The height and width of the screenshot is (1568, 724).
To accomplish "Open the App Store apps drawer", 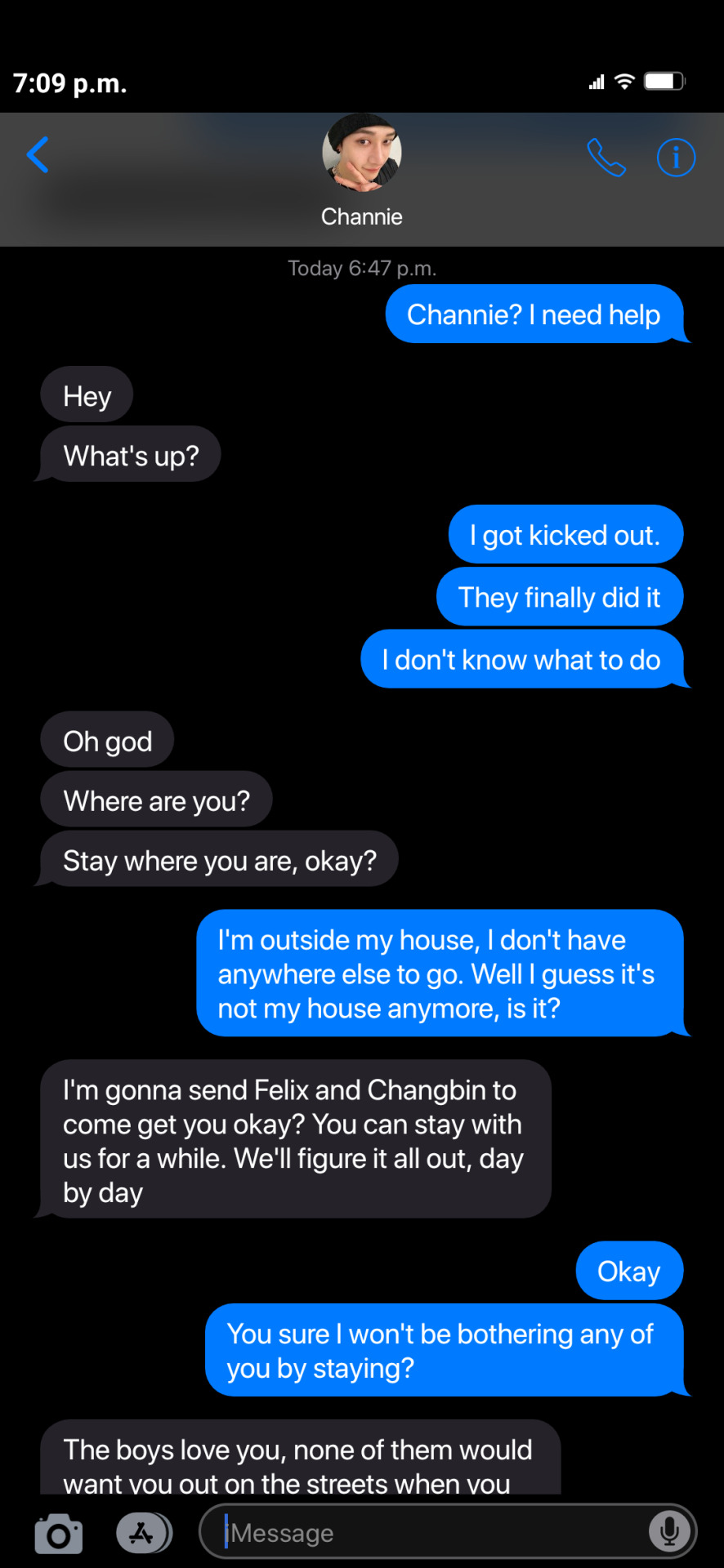I will 144,1533.
